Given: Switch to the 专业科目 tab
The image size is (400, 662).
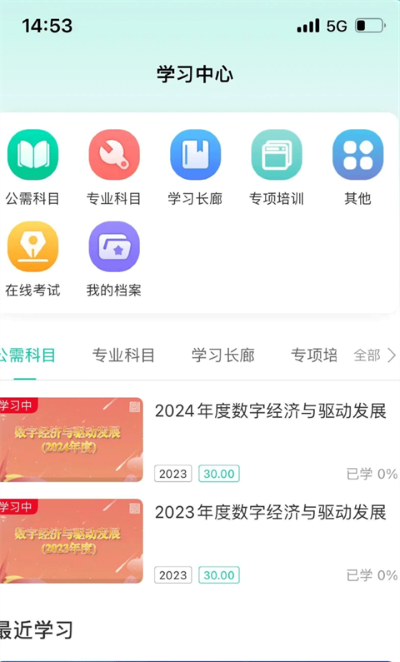Looking at the screenshot, I should coord(123,355).
